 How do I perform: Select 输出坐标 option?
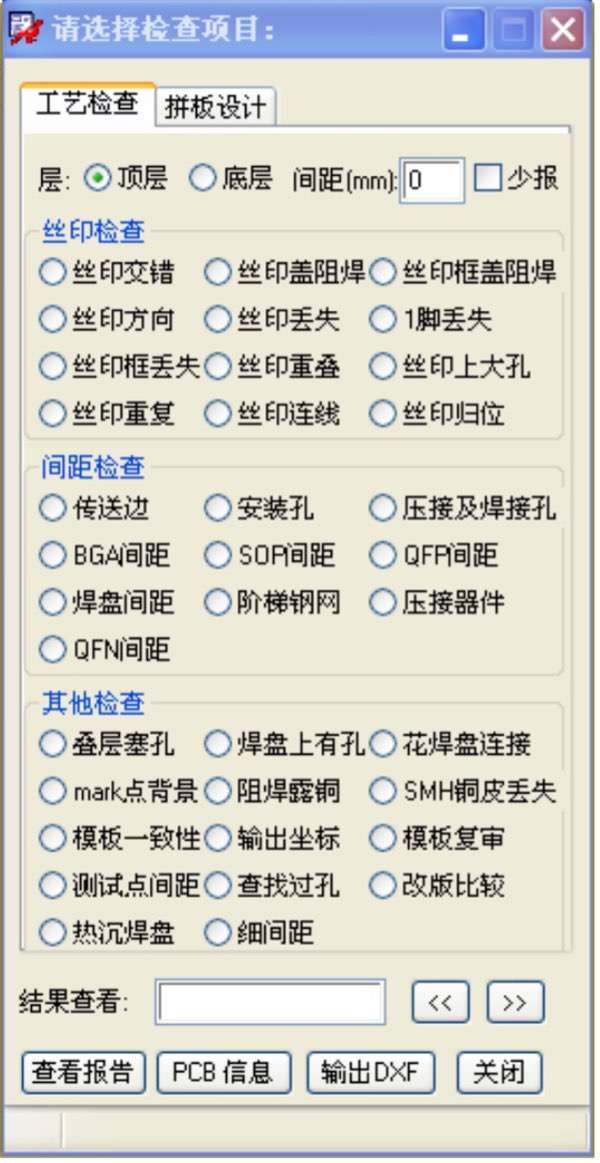[x=217, y=838]
